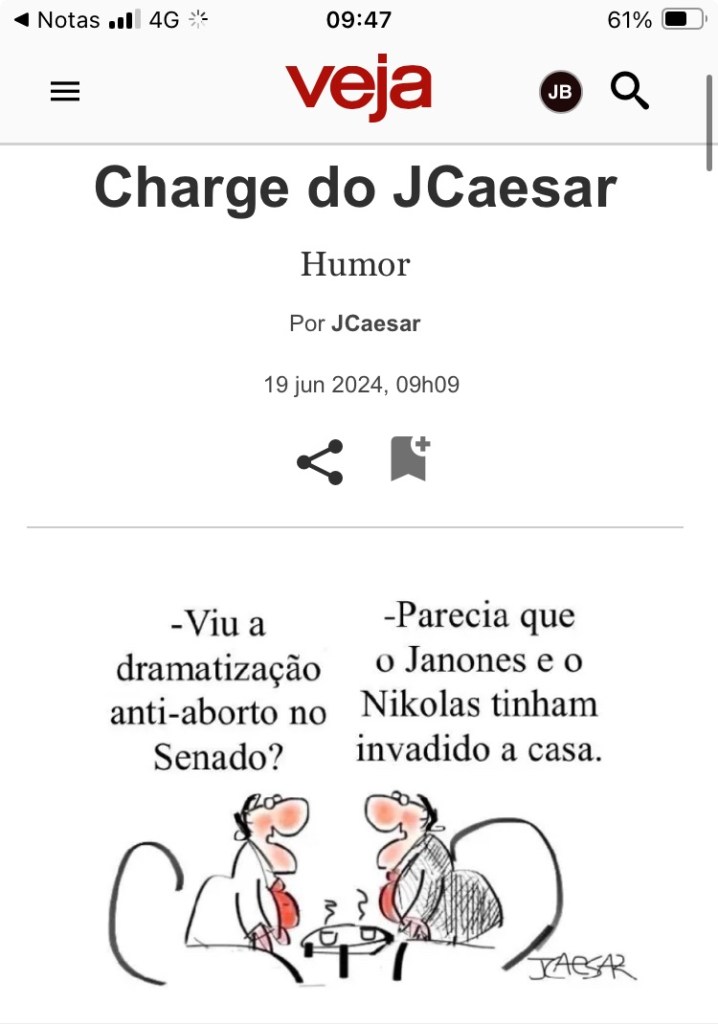Open the JB profile avatar
The width and height of the screenshot is (718, 1024).
(x=560, y=92)
